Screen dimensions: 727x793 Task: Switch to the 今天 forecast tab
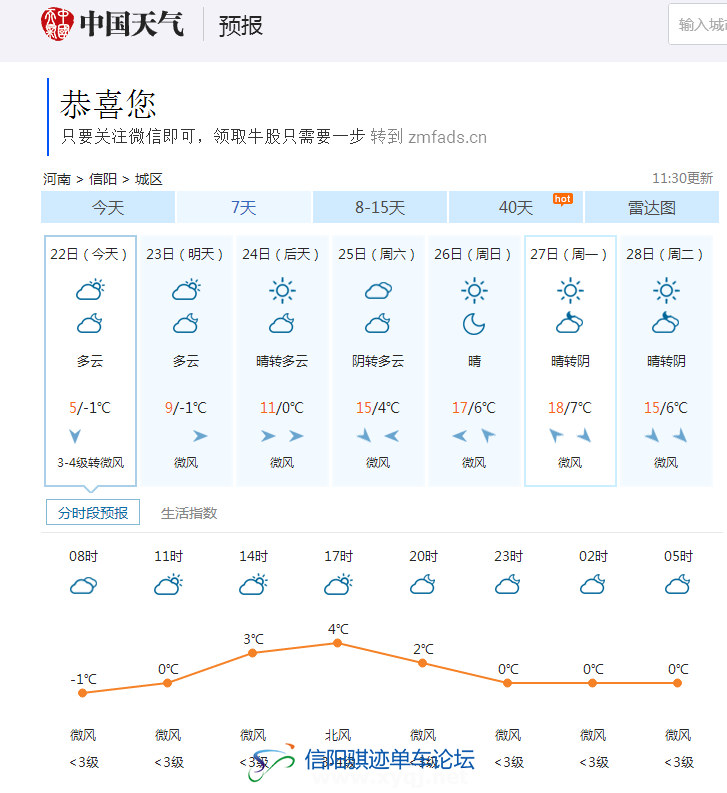(x=108, y=207)
